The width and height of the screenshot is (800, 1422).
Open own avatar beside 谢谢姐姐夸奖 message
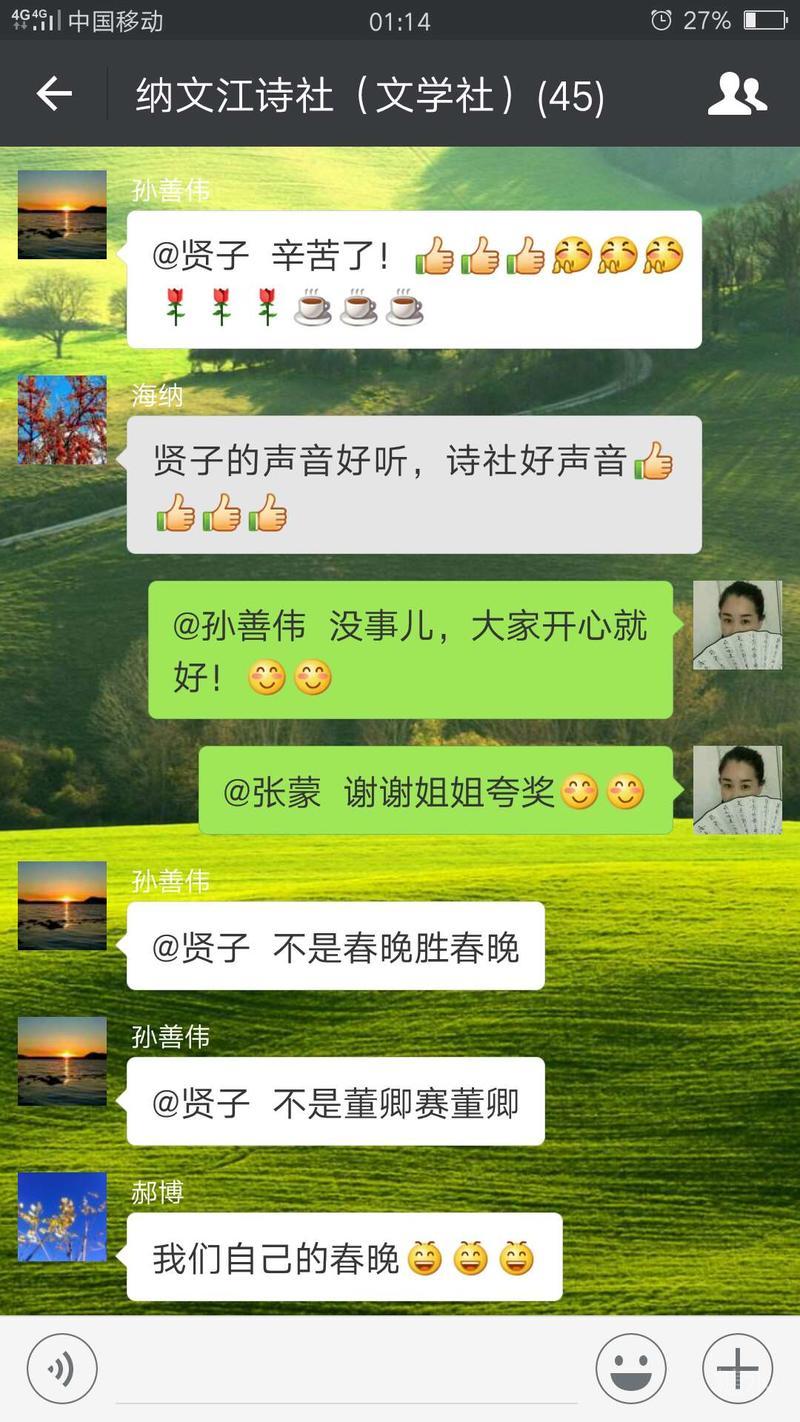pos(737,790)
